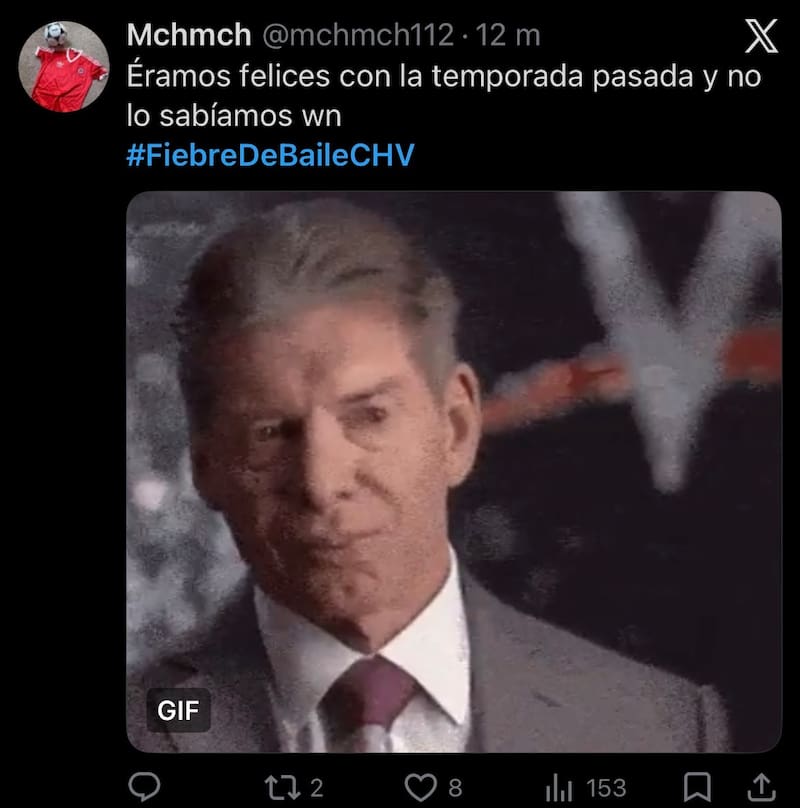The height and width of the screenshot is (808, 800).
Task: Share this tweet
Action: pyautogui.click(x=761, y=786)
